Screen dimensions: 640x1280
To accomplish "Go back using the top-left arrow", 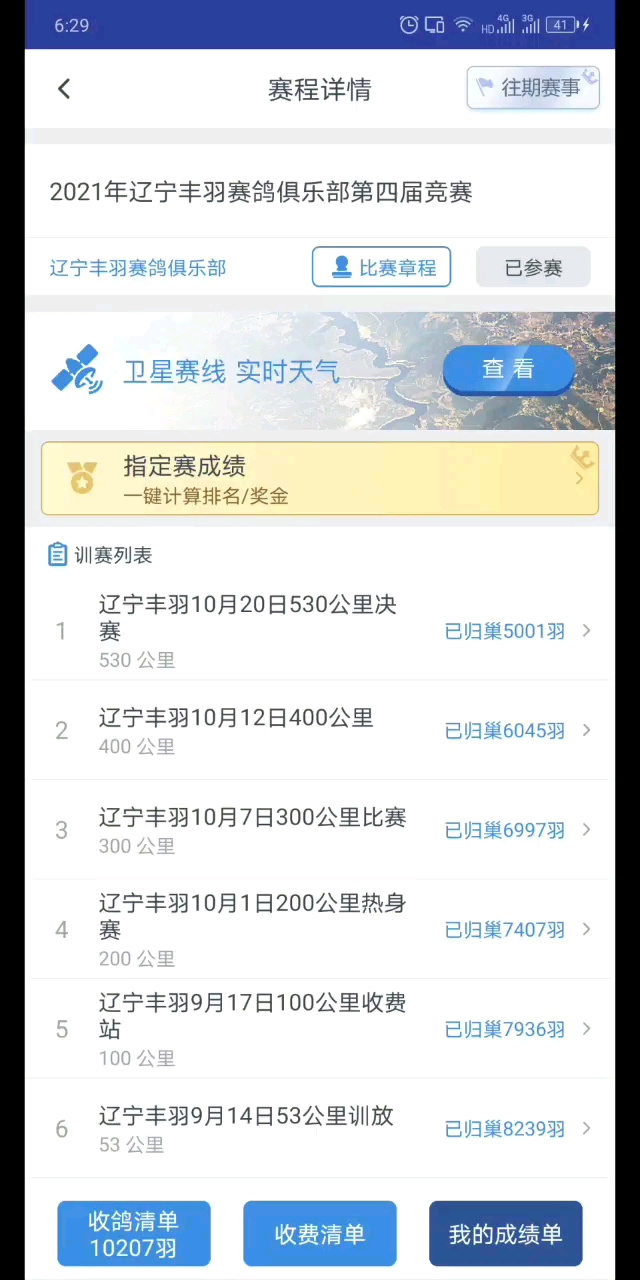I will click(64, 89).
